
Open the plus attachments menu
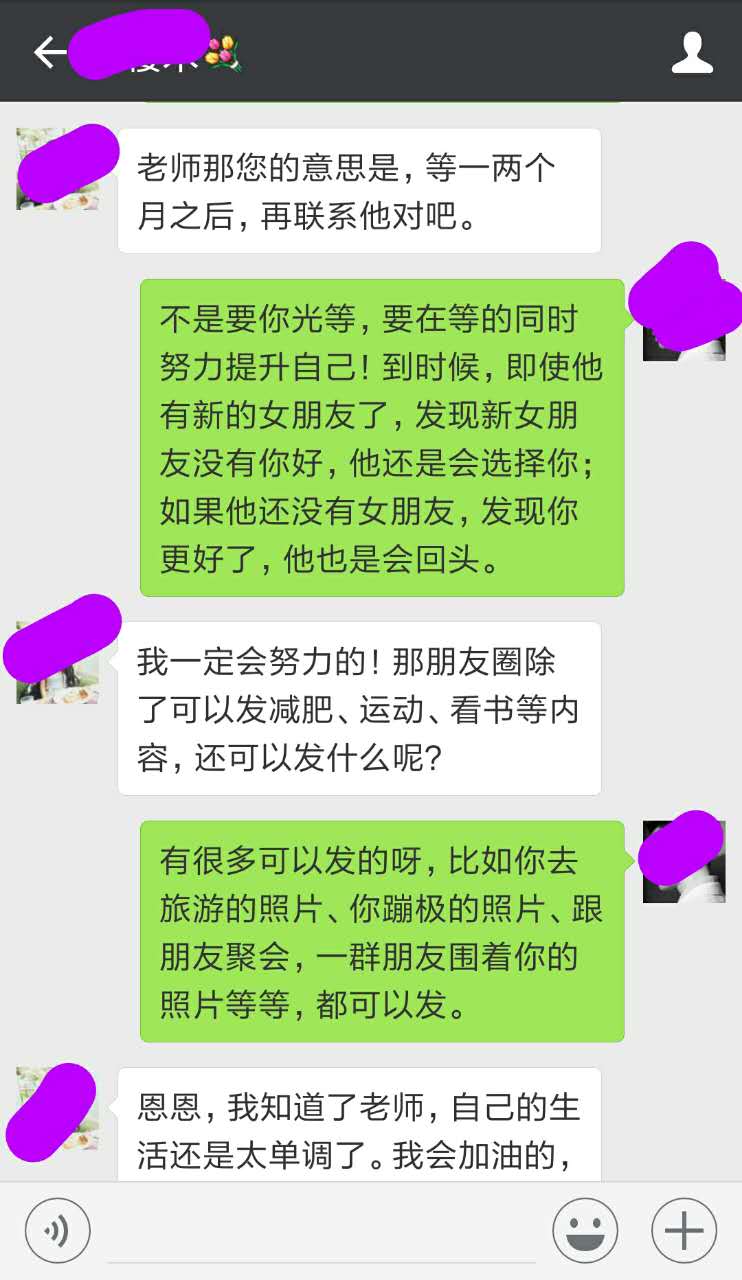click(684, 1231)
